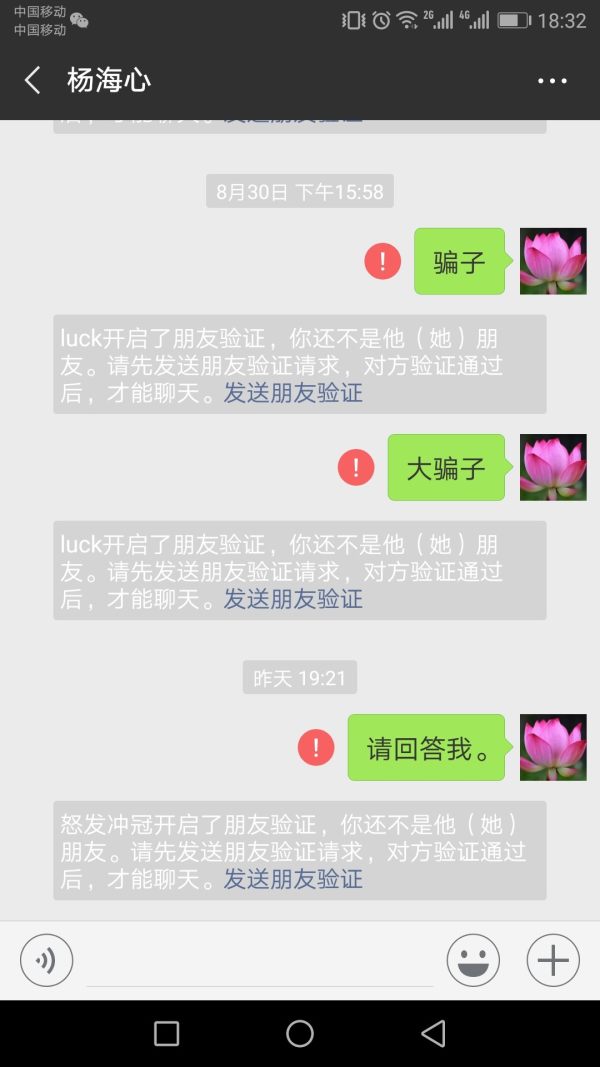The image size is (600, 1067).
Task: Tap 发送朋友验证 link under 请回答我。
Action: (x=293, y=880)
